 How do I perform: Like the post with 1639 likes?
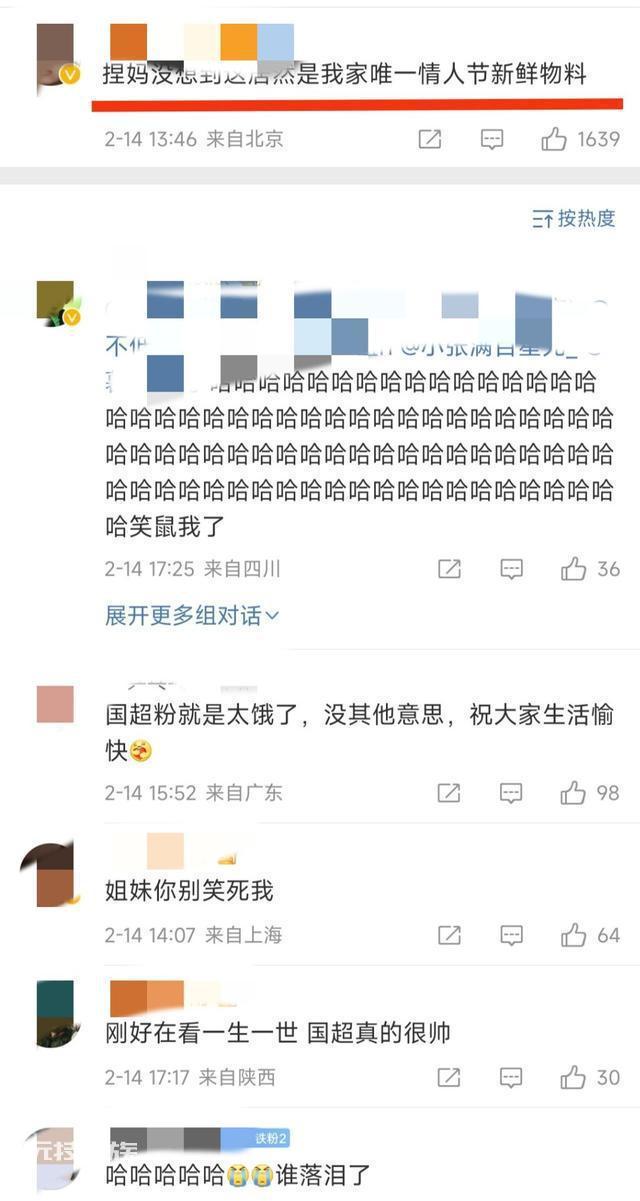coord(555,139)
